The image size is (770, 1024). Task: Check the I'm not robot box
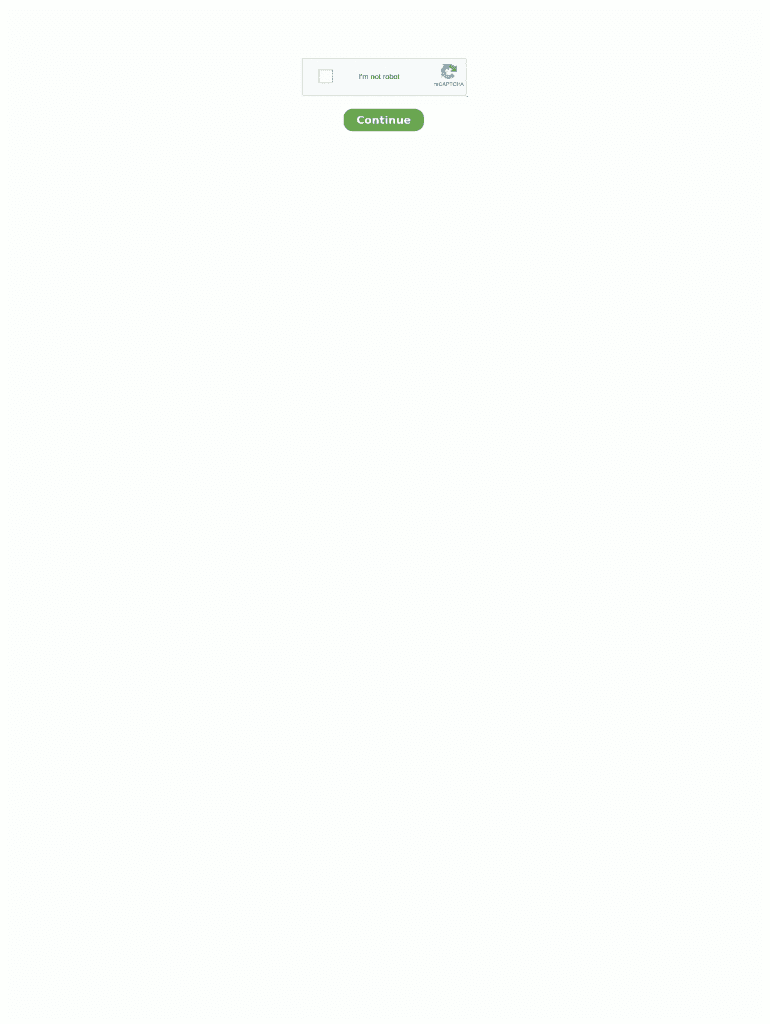(325, 76)
